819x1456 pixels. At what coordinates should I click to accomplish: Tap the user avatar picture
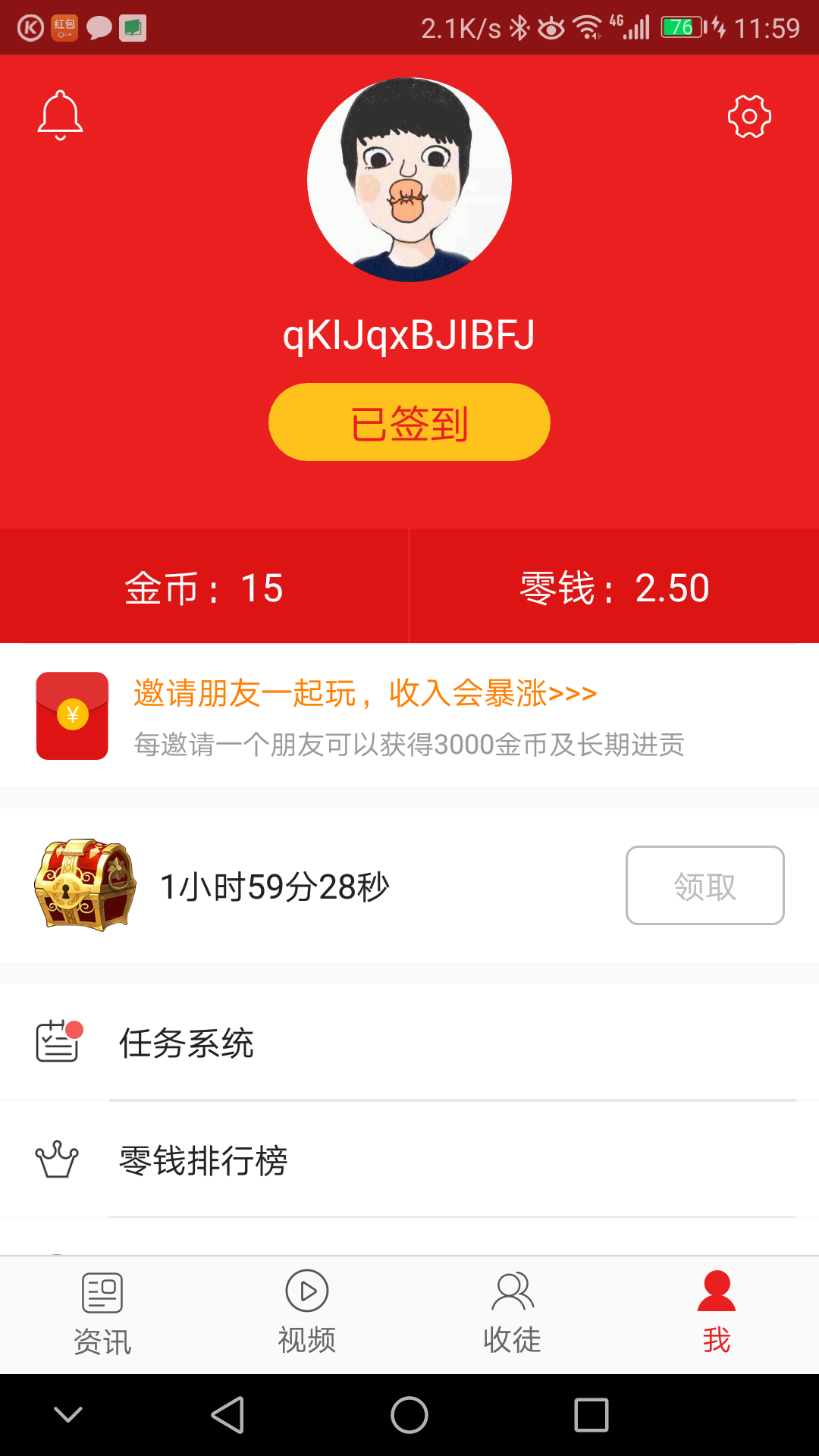(x=409, y=180)
